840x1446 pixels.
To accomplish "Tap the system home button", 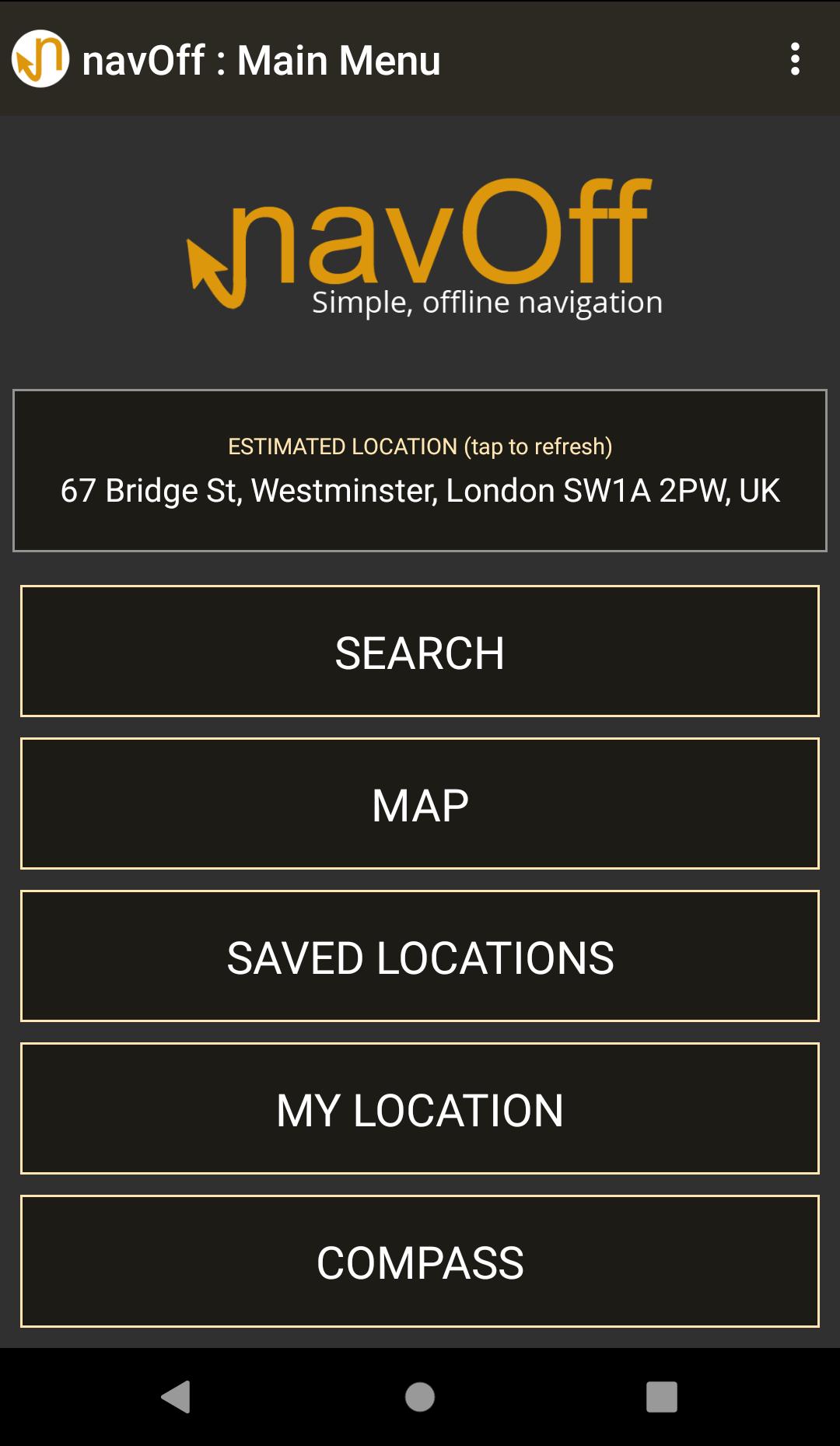I will pyautogui.click(x=420, y=1396).
